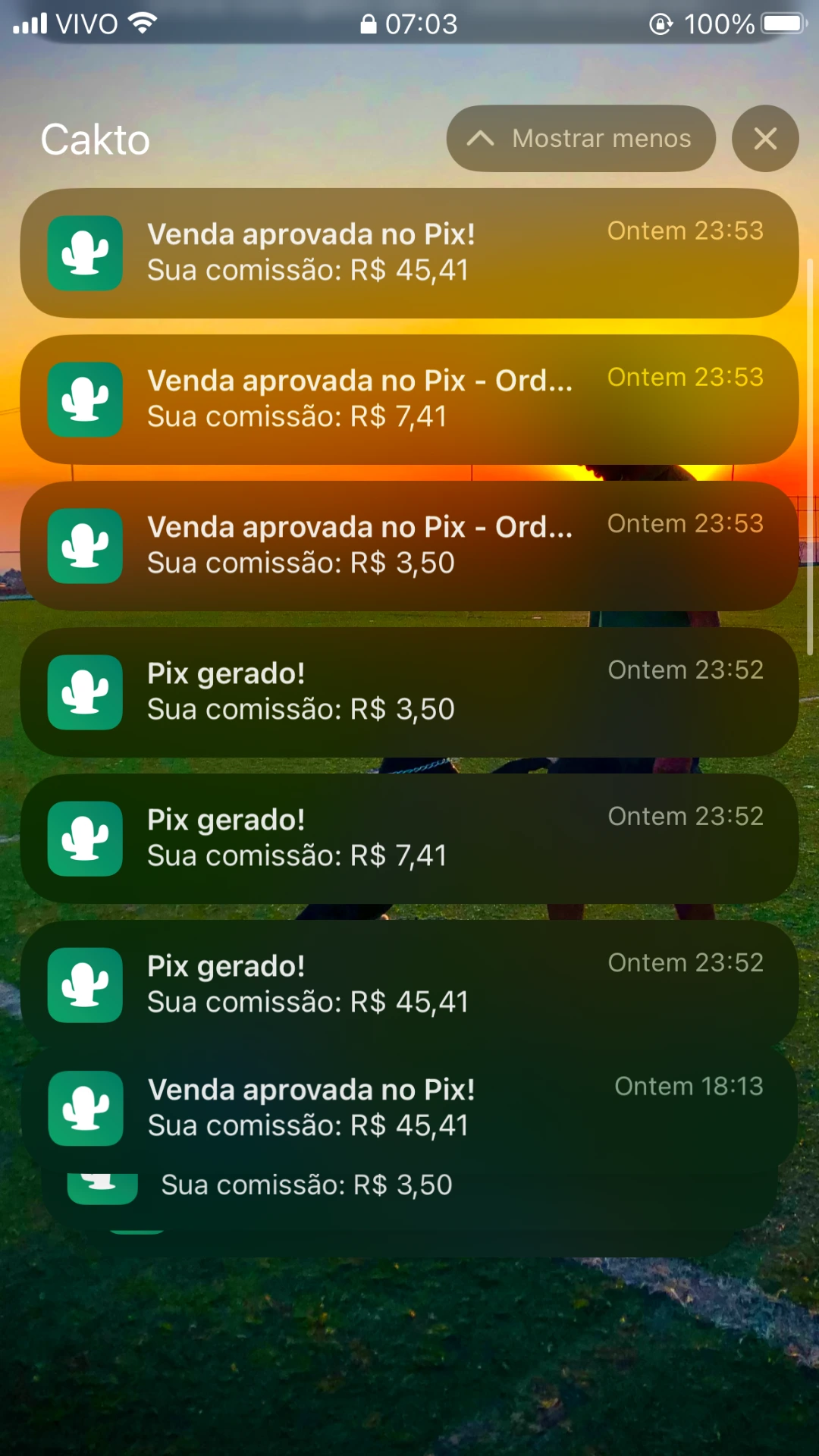
Task: Open Venda aprovada Pix order R$ 7,41 notification
Action: 409,399
